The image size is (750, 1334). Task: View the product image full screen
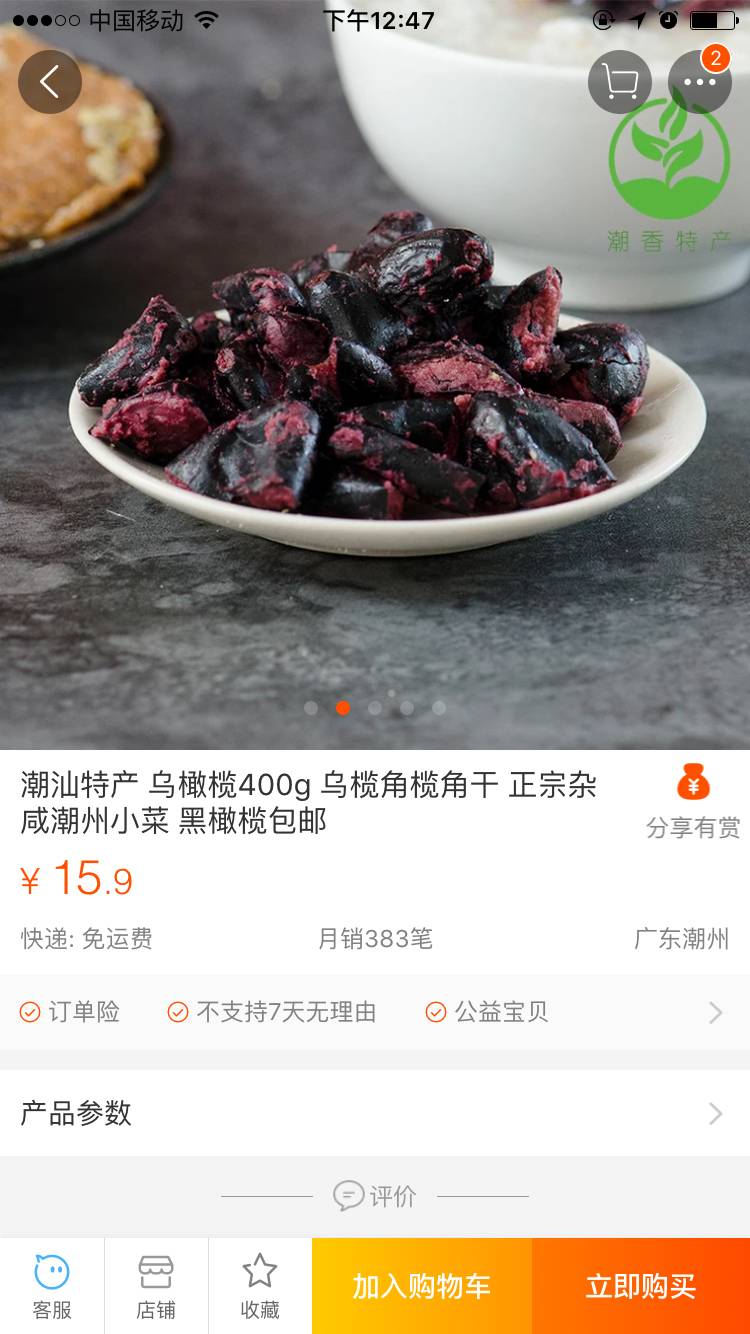pos(374,400)
